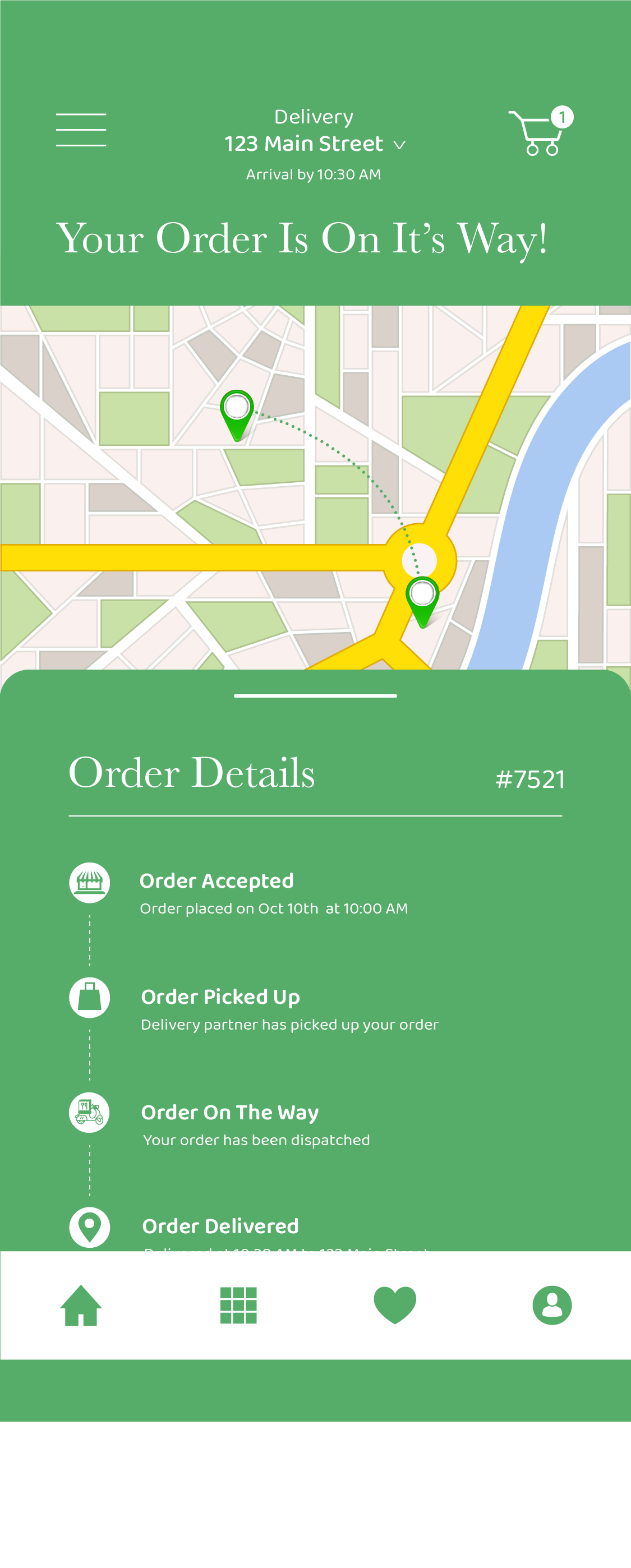631x1568 pixels.
Task: Go to the home tab
Action: 80,1305
